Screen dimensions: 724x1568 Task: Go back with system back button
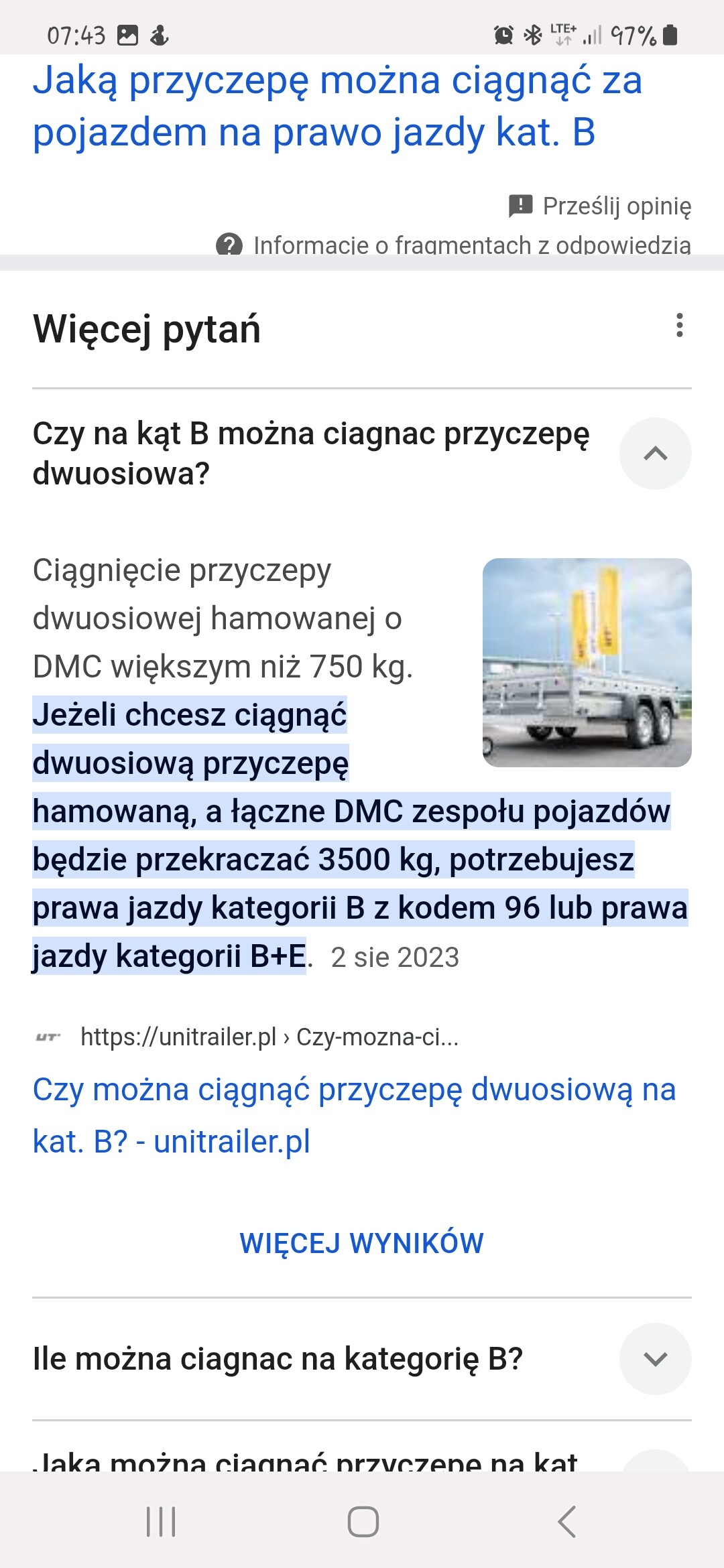(566, 1521)
